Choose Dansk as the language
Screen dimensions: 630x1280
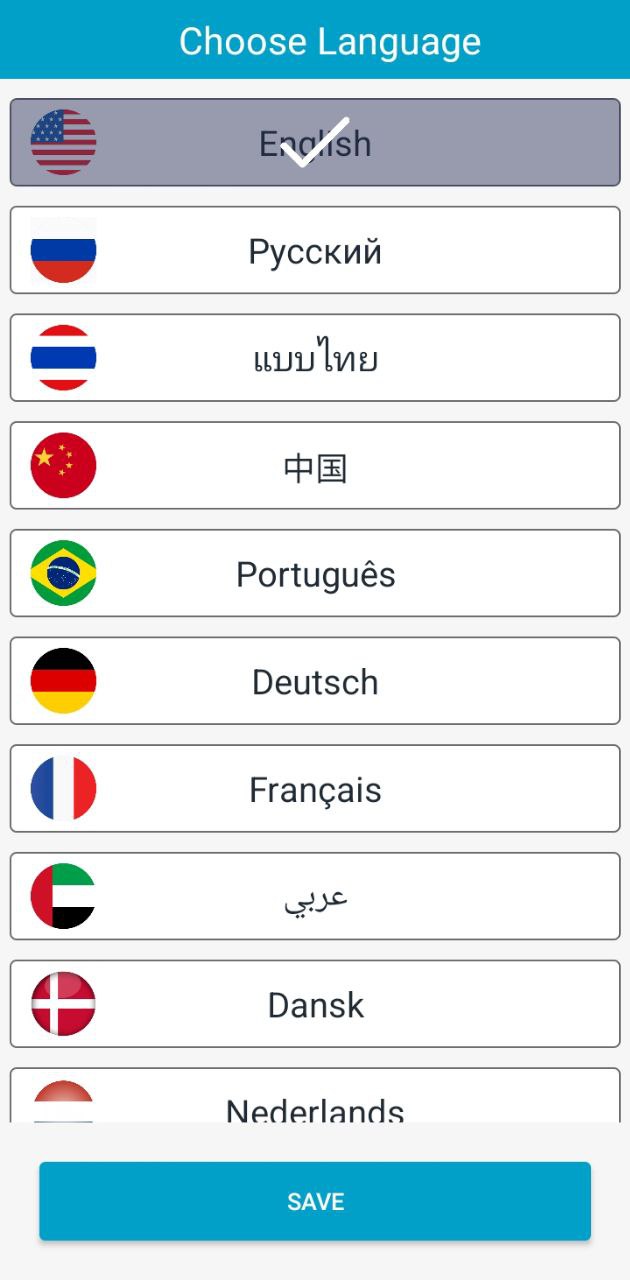click(315, 1004)
